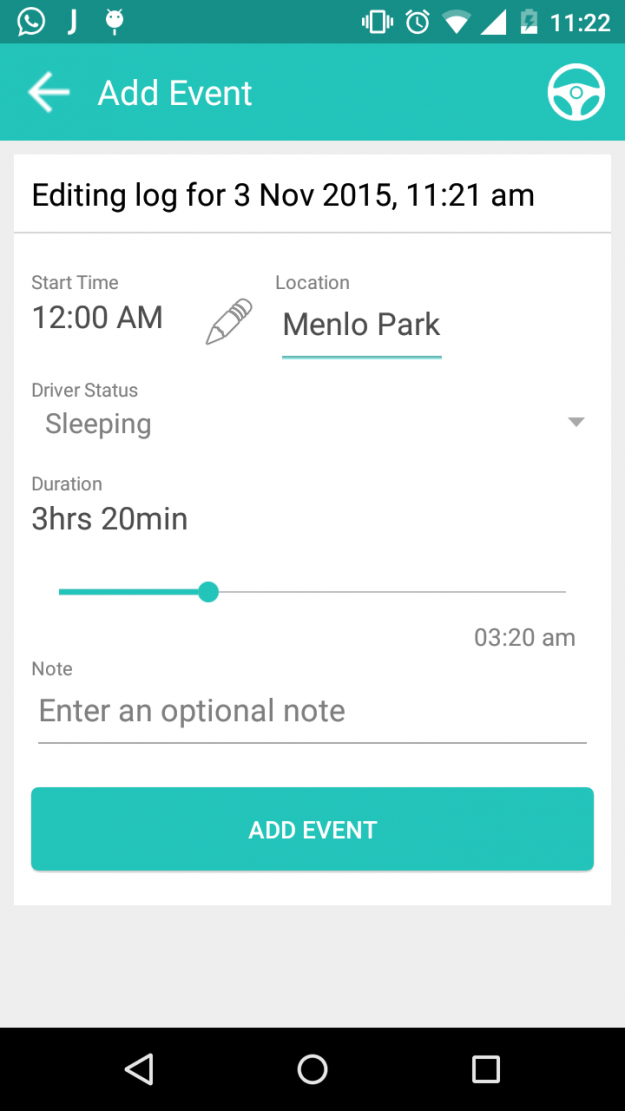Image resolution: width=625 pixels, height=1111 pixels.
Task: Edit the Menlo Park location field
Action: (361, 325)
